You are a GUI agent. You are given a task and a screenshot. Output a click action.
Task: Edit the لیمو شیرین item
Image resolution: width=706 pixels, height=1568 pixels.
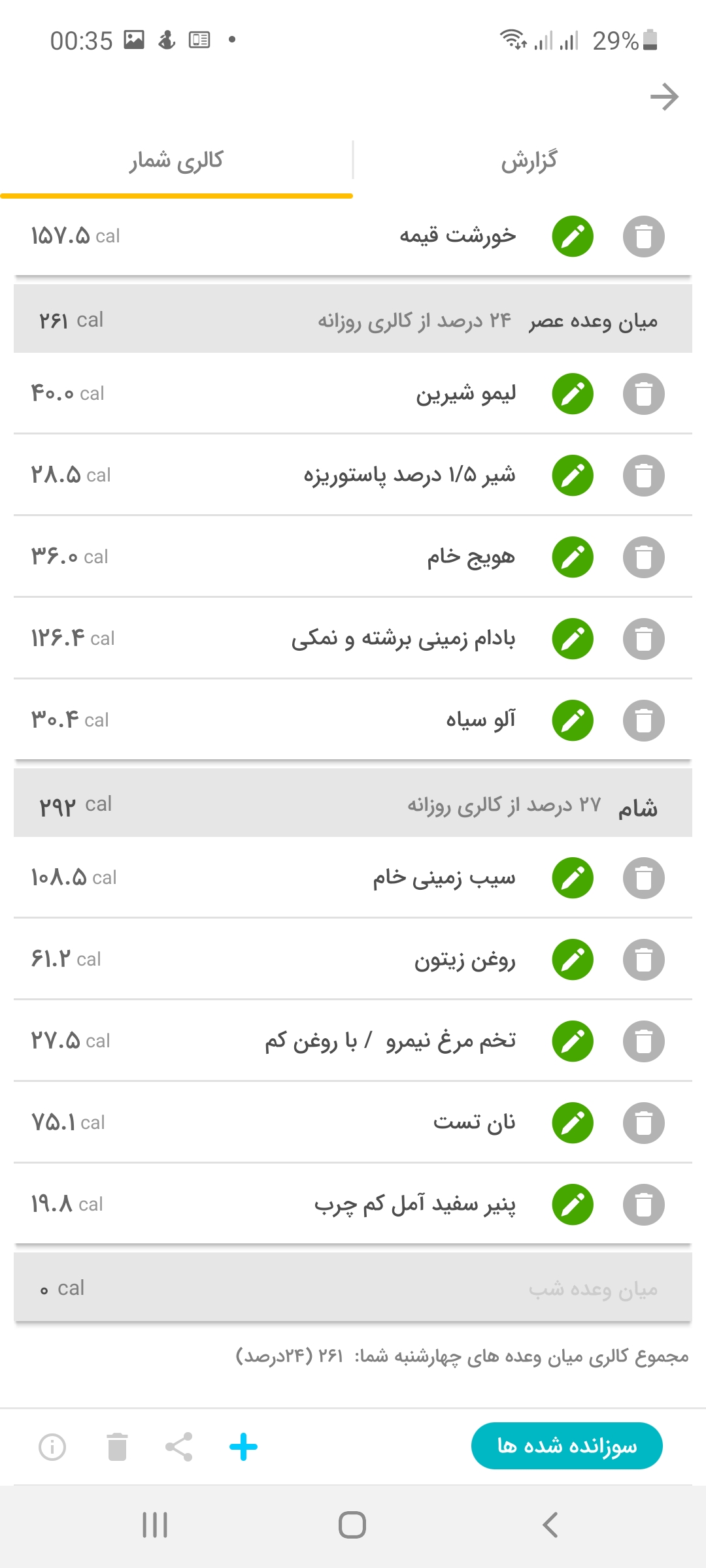(573, 394)
